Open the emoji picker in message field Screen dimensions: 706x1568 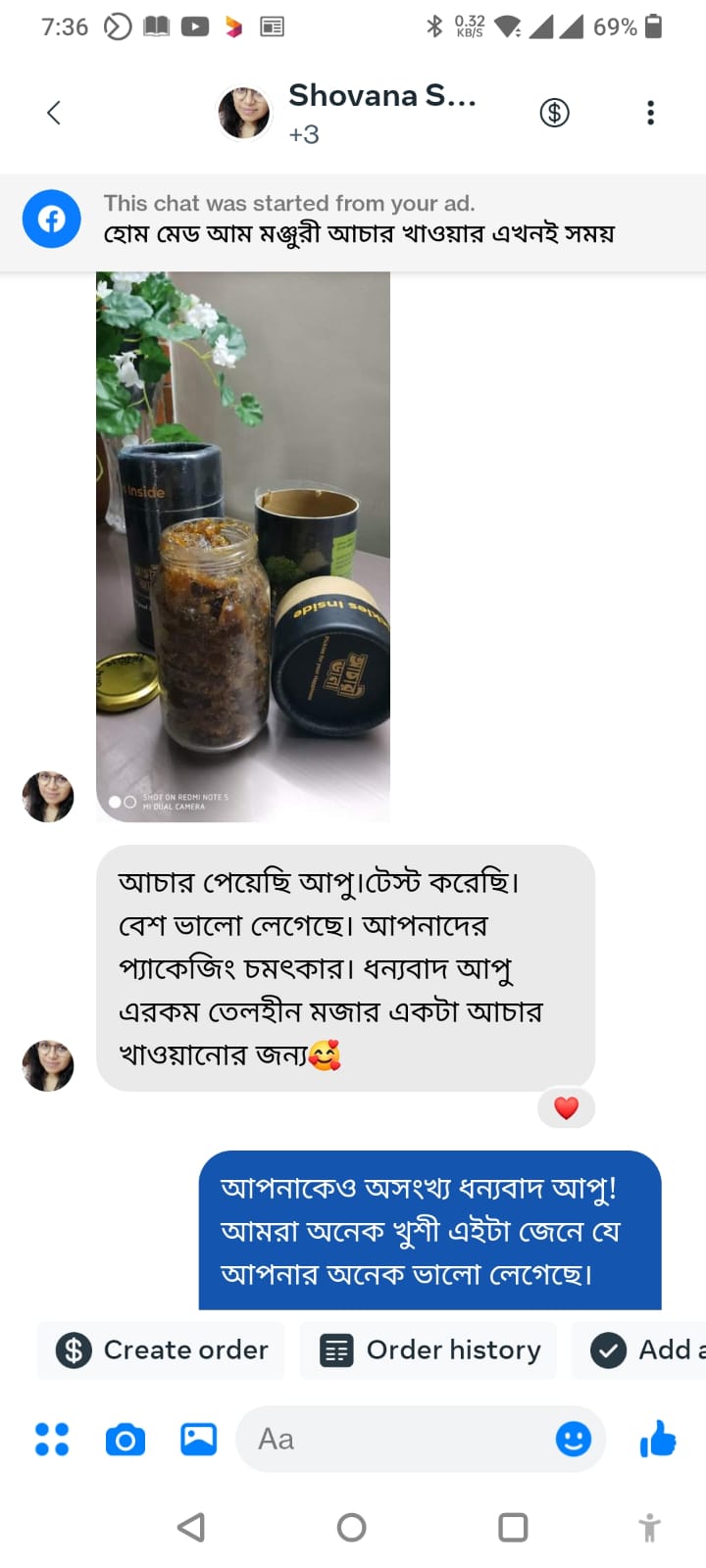point(574,1439)
